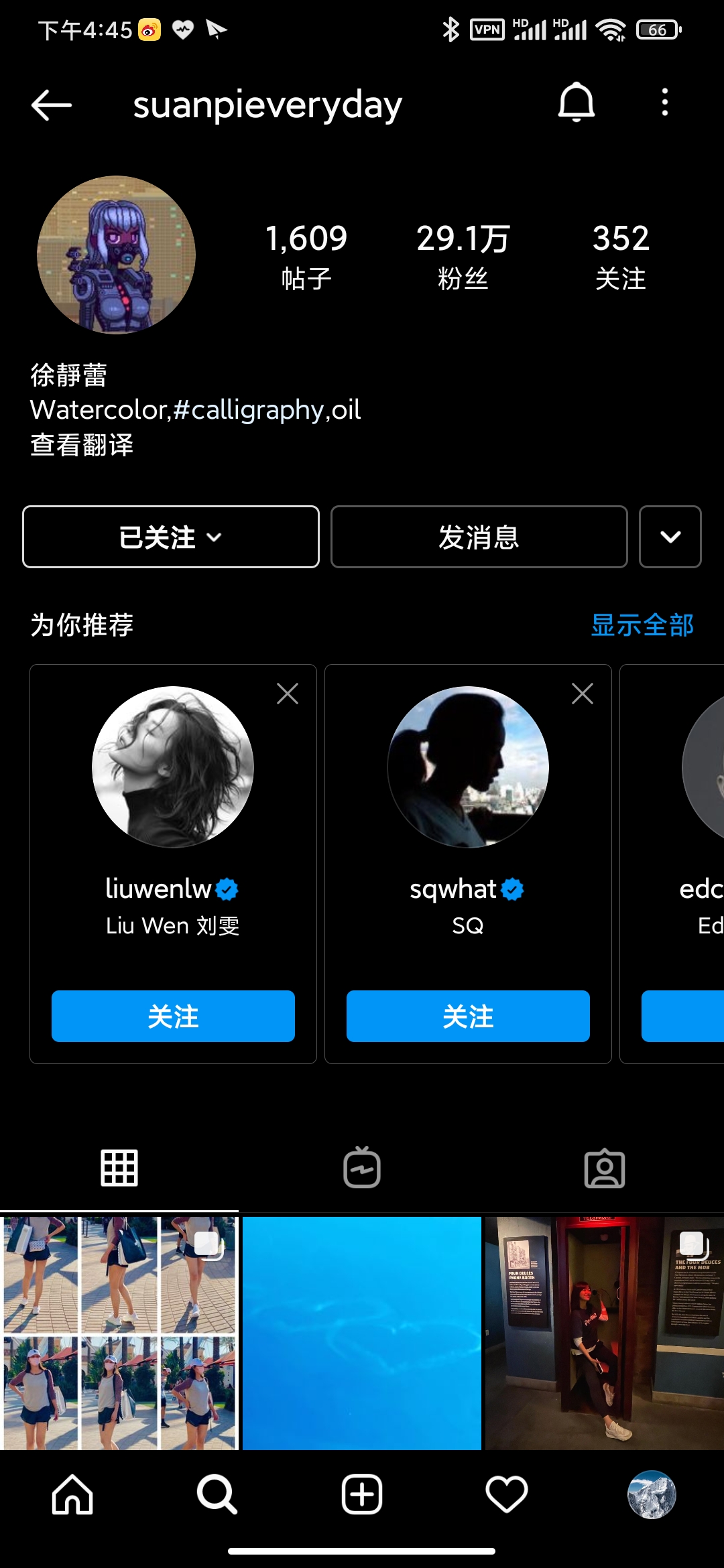Open the 已关注 following dropdown

point(171,537)
